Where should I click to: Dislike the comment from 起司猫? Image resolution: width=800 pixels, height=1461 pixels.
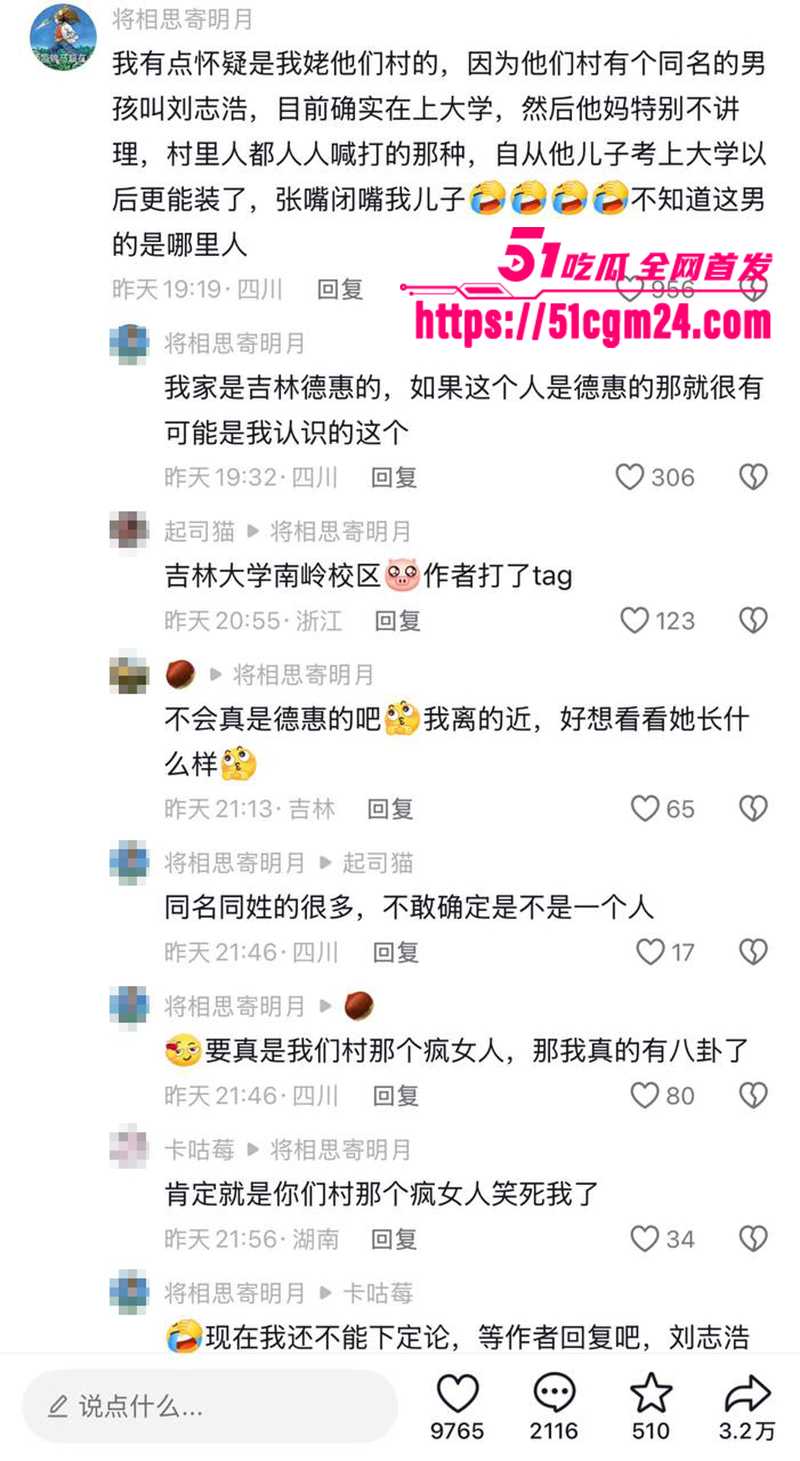coord(753,620)
